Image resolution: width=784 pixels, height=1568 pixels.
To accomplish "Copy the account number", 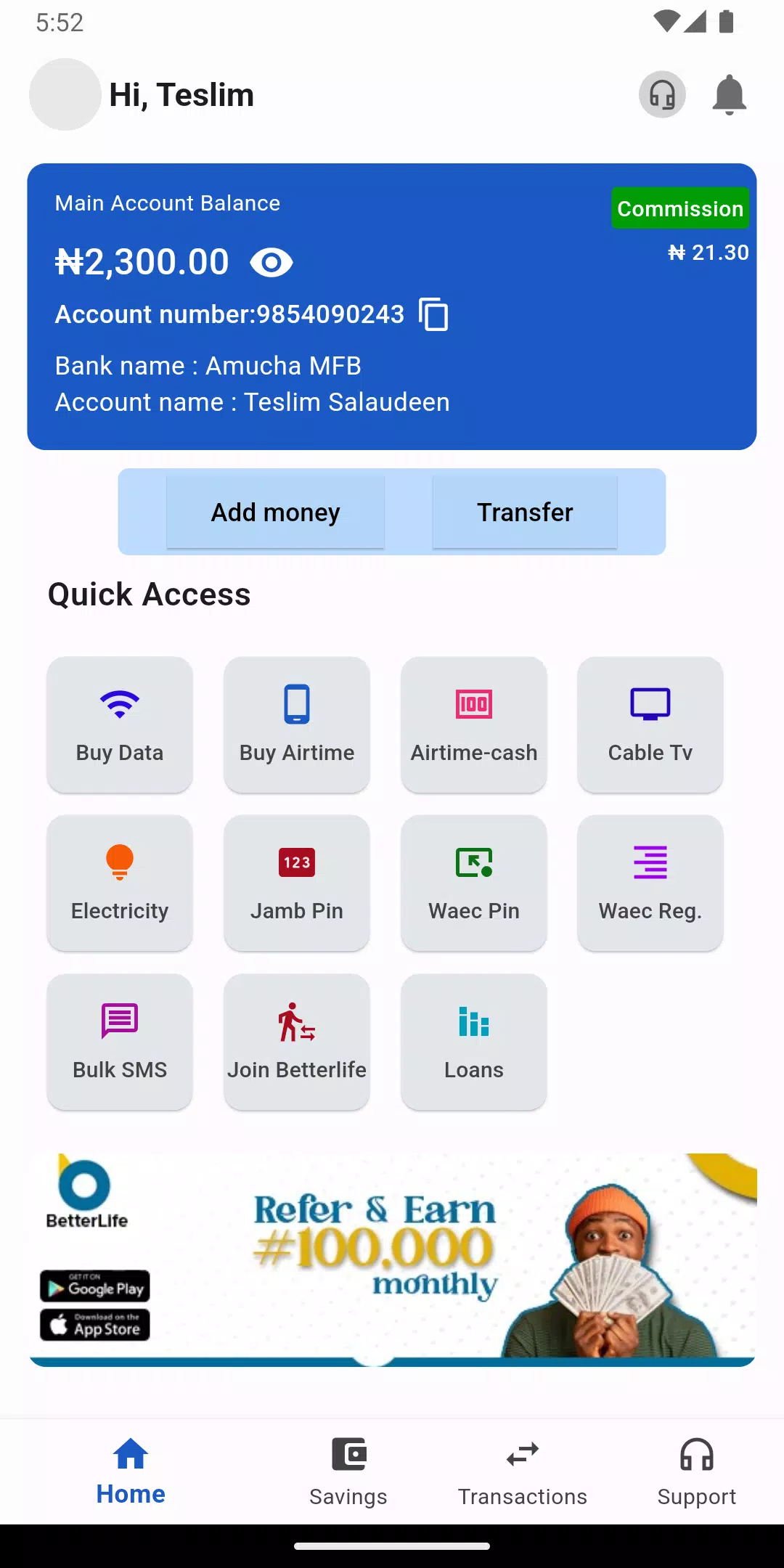I will [x=433, y=314].
